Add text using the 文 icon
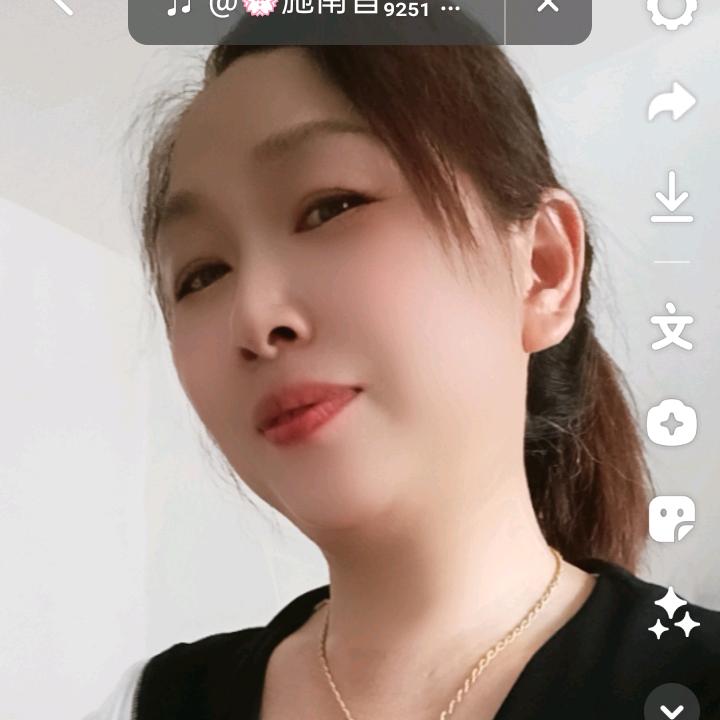This screenshot has width=720, height=720. pos(672,326)
